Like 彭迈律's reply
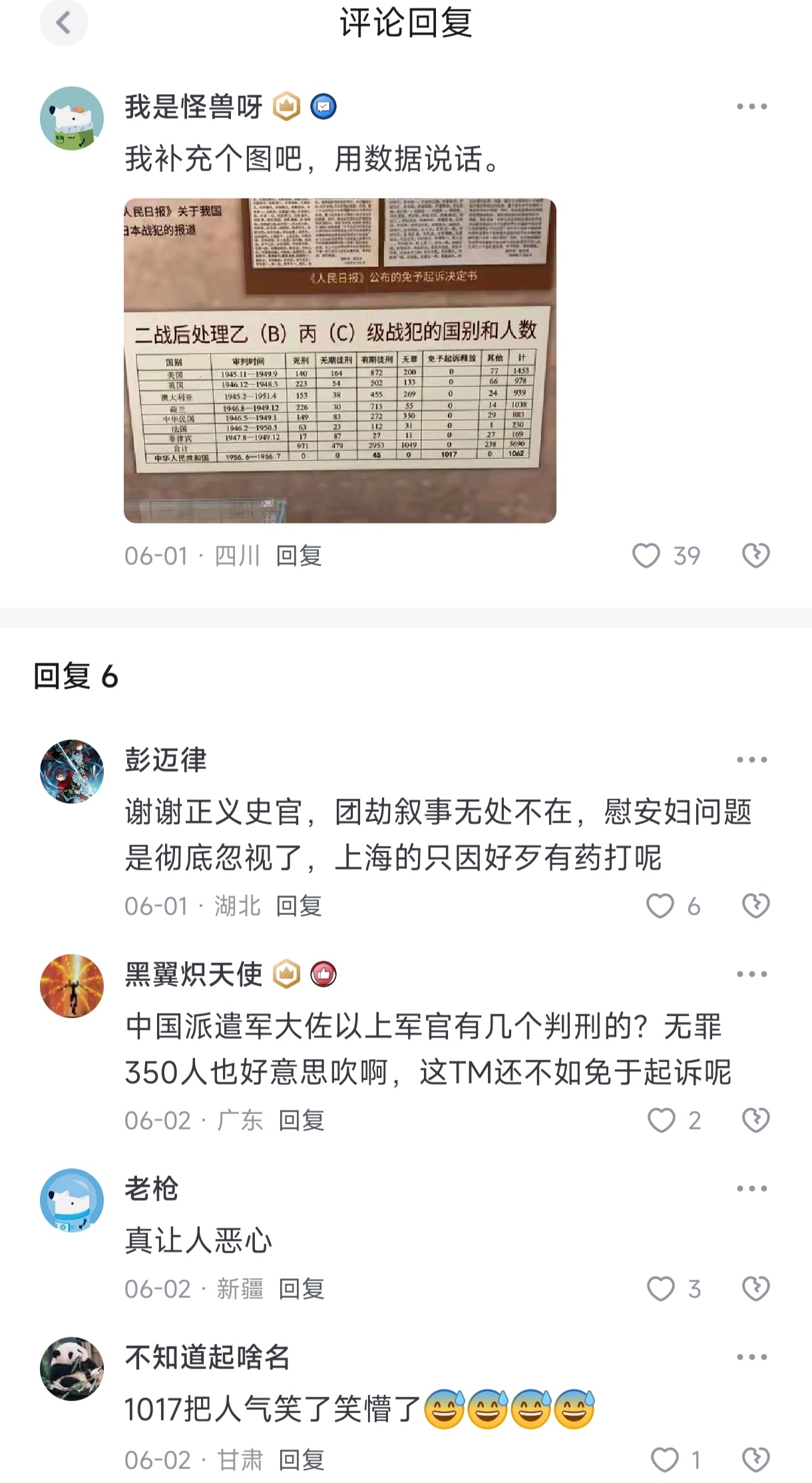Image resolution: width=812 pixels, height=1483 pixels. tap(660, 906)
